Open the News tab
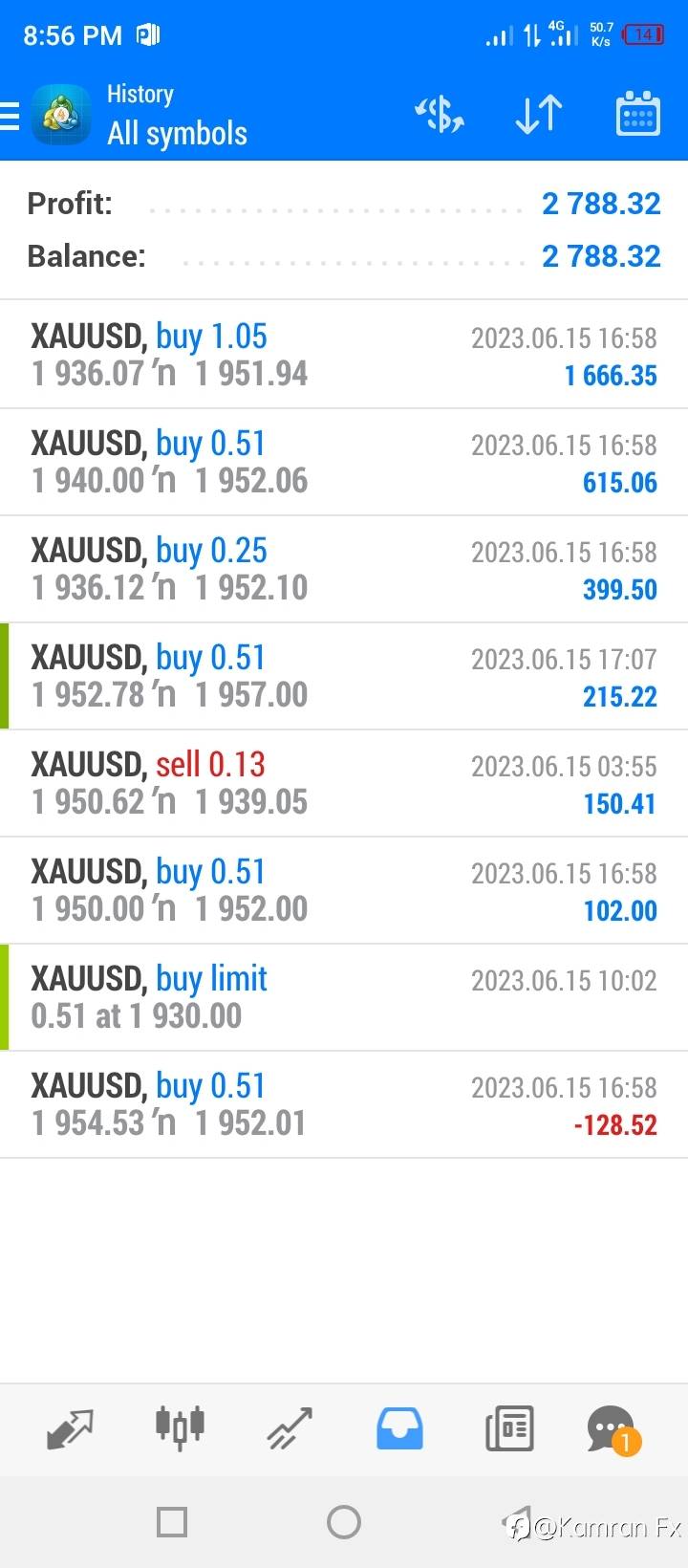Image resolution: width=688 pixels, height=1568 pixels. pyautogui.click(x=509, y=1429)
